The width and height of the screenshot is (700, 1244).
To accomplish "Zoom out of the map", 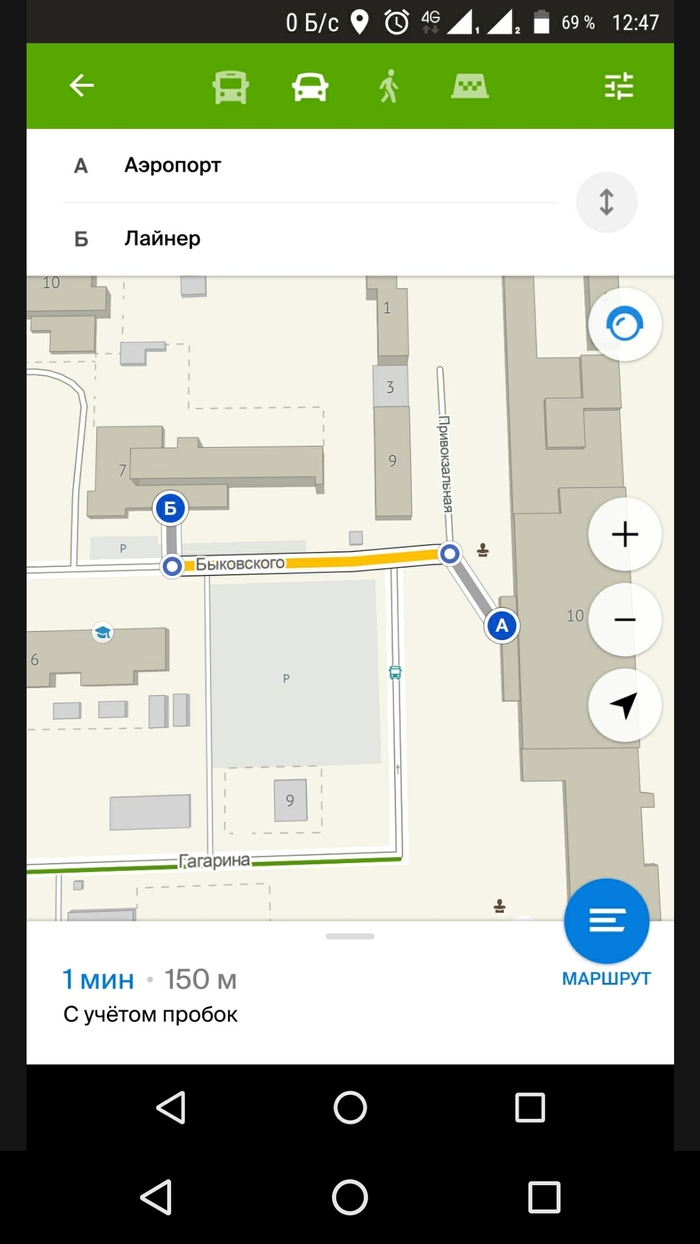I will coord(625,620).
